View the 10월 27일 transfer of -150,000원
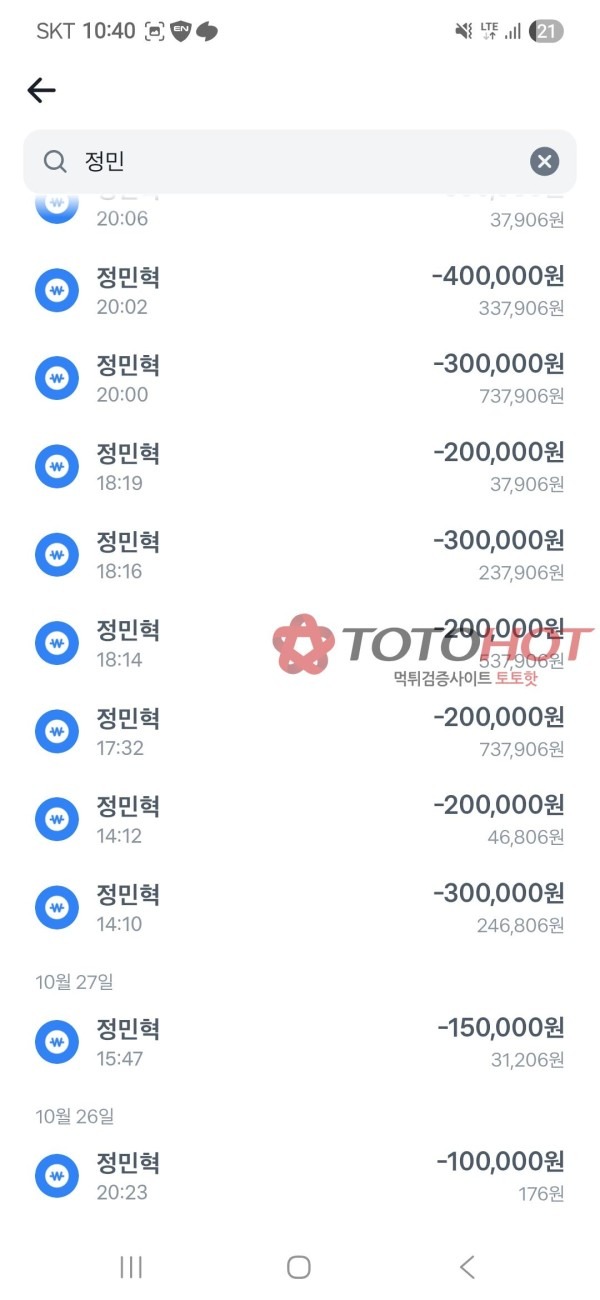Viewport: 600px width, 1300px height. pos(300,1042)
